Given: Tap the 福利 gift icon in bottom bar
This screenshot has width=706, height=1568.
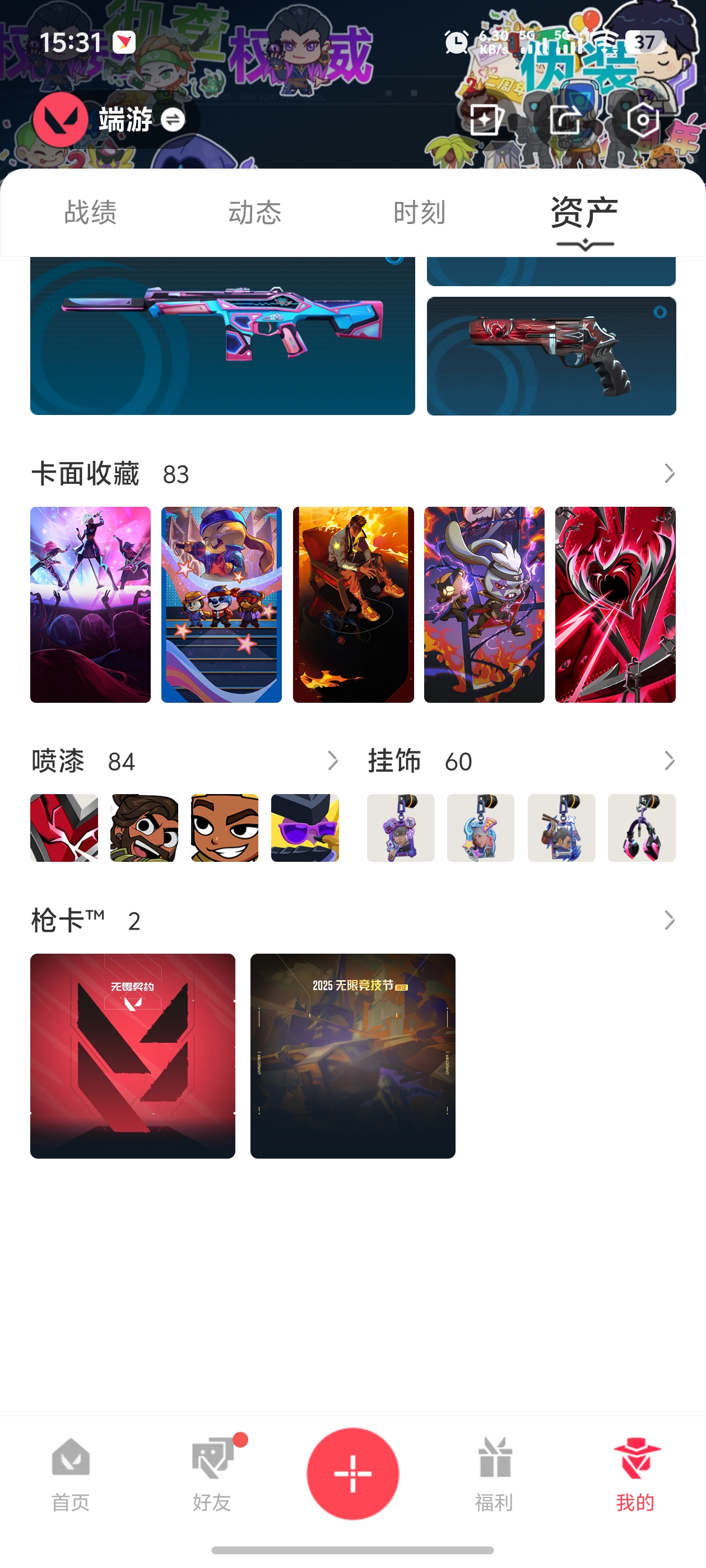Looking at the screenshot, I should click(x=495, y=1458).
